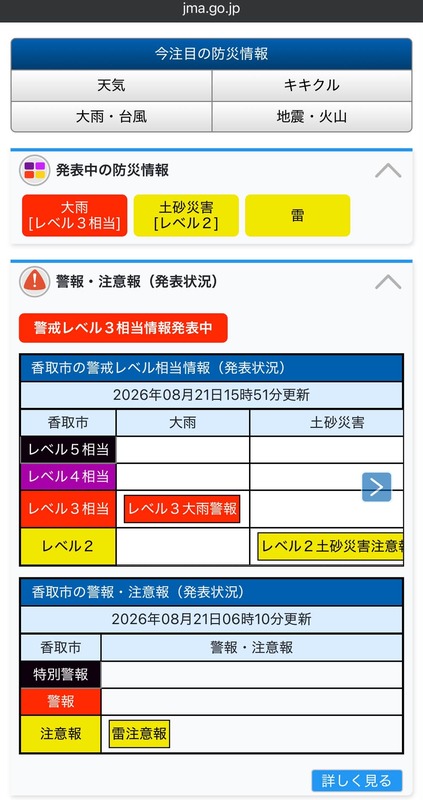This screenshot has width=423, height=800.
Task: Collapse the 発表中の防災情報 panel
Action: (x=388, y=170)
